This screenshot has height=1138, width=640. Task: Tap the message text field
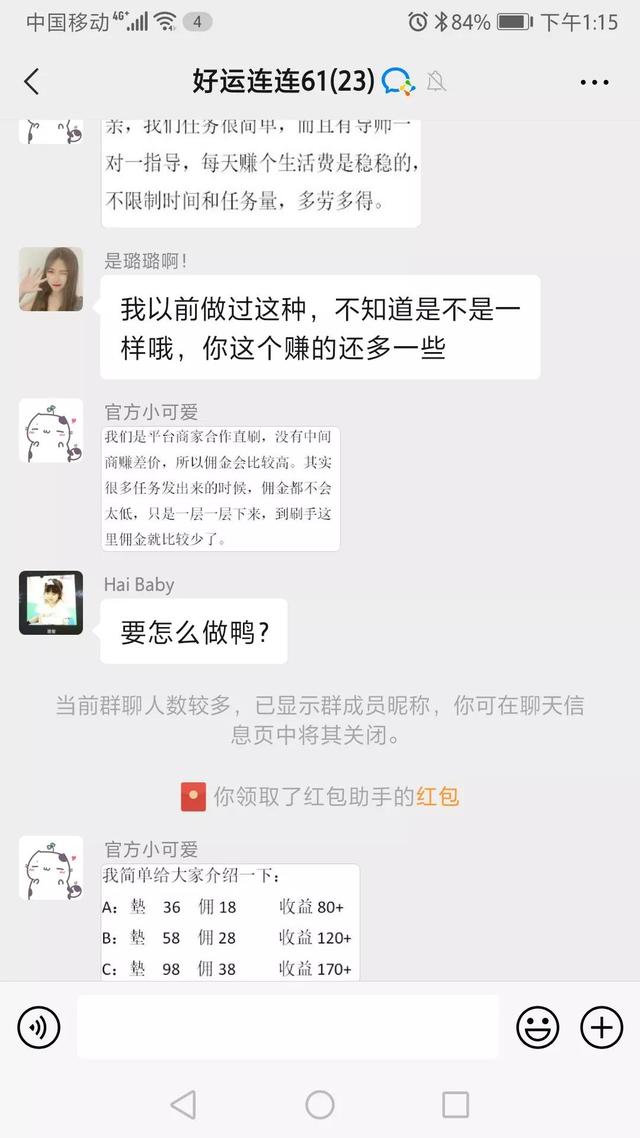click(x=287, y=1027)
